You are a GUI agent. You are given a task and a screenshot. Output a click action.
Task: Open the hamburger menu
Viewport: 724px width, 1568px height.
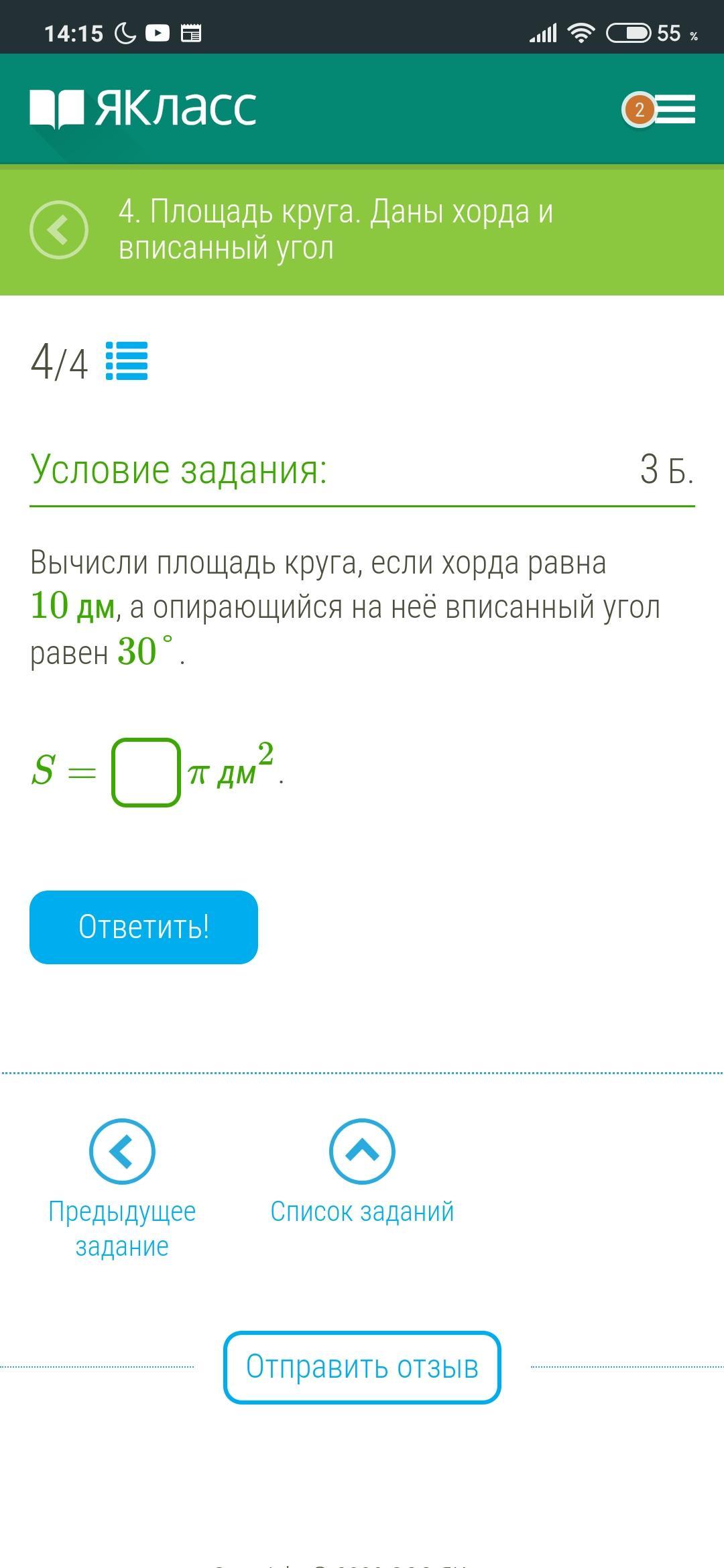[674, 109]
